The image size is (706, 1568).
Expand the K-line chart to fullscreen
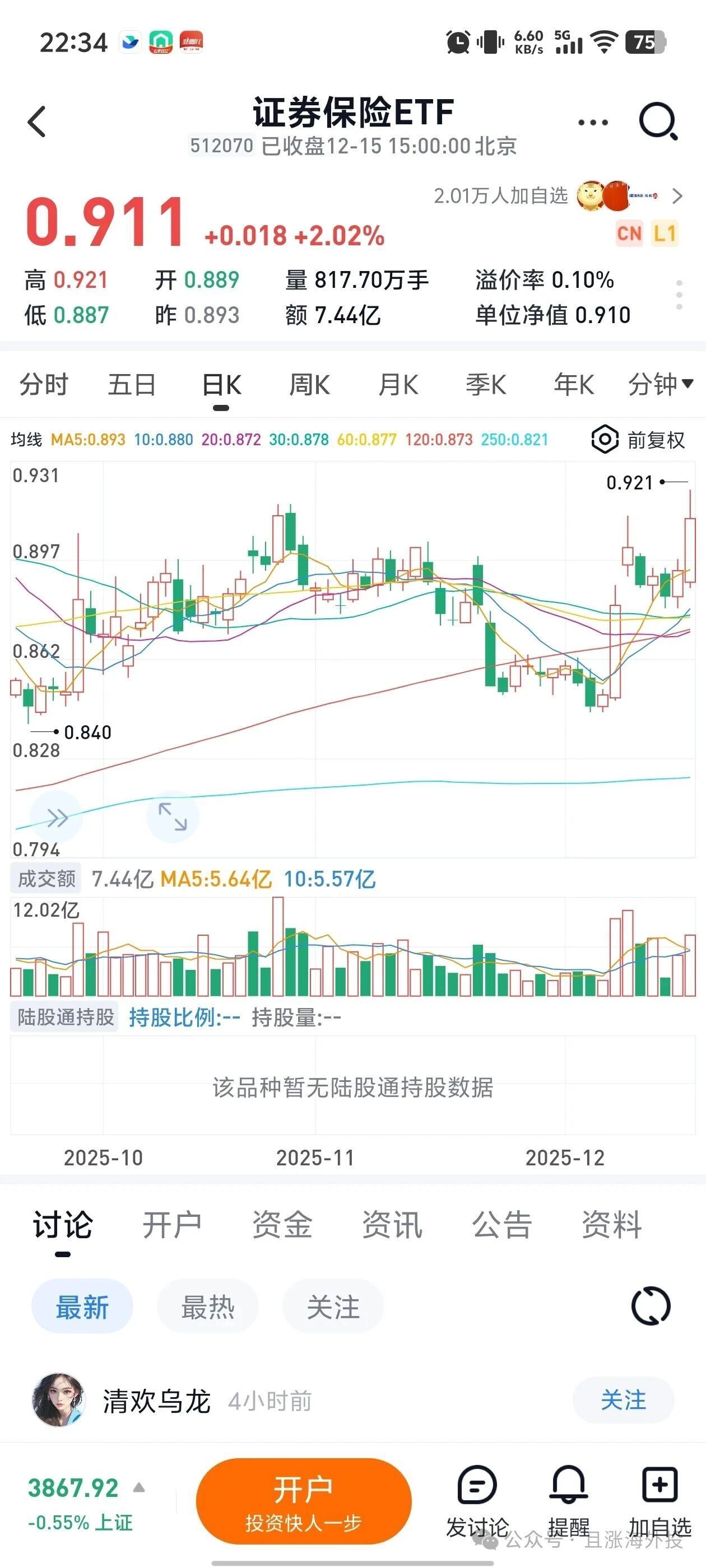coord(173,817)
